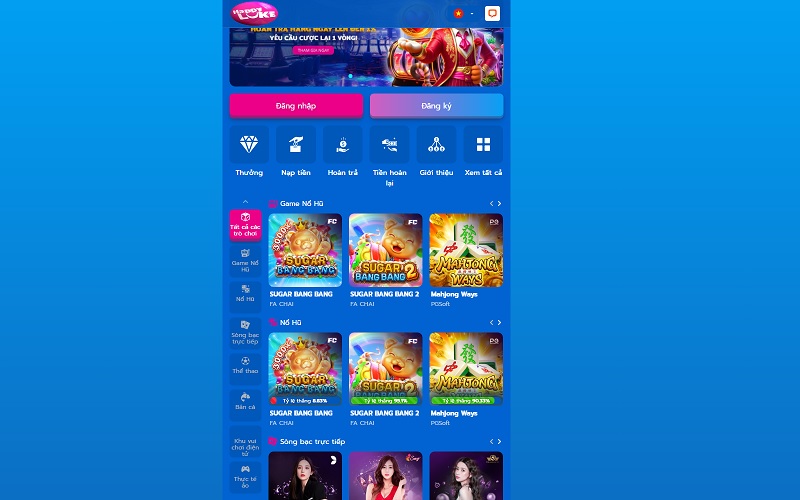The height and width of the screenshot is (500, 800).
Task: Select the Tất cả các trò chơi category
Action: (245, 224)
